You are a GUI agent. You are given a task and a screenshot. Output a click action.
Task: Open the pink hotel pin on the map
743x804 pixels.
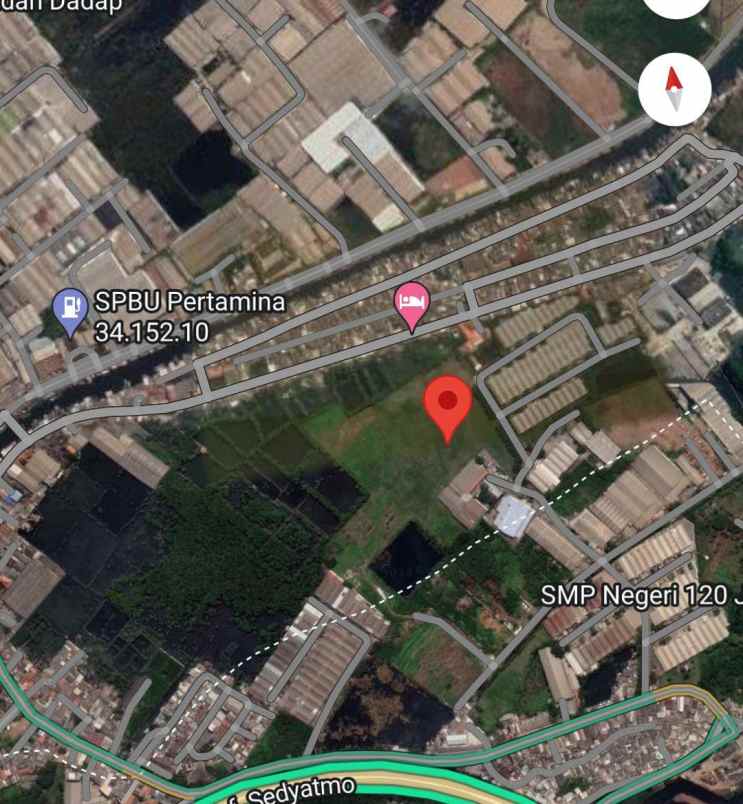coord(411,302)
